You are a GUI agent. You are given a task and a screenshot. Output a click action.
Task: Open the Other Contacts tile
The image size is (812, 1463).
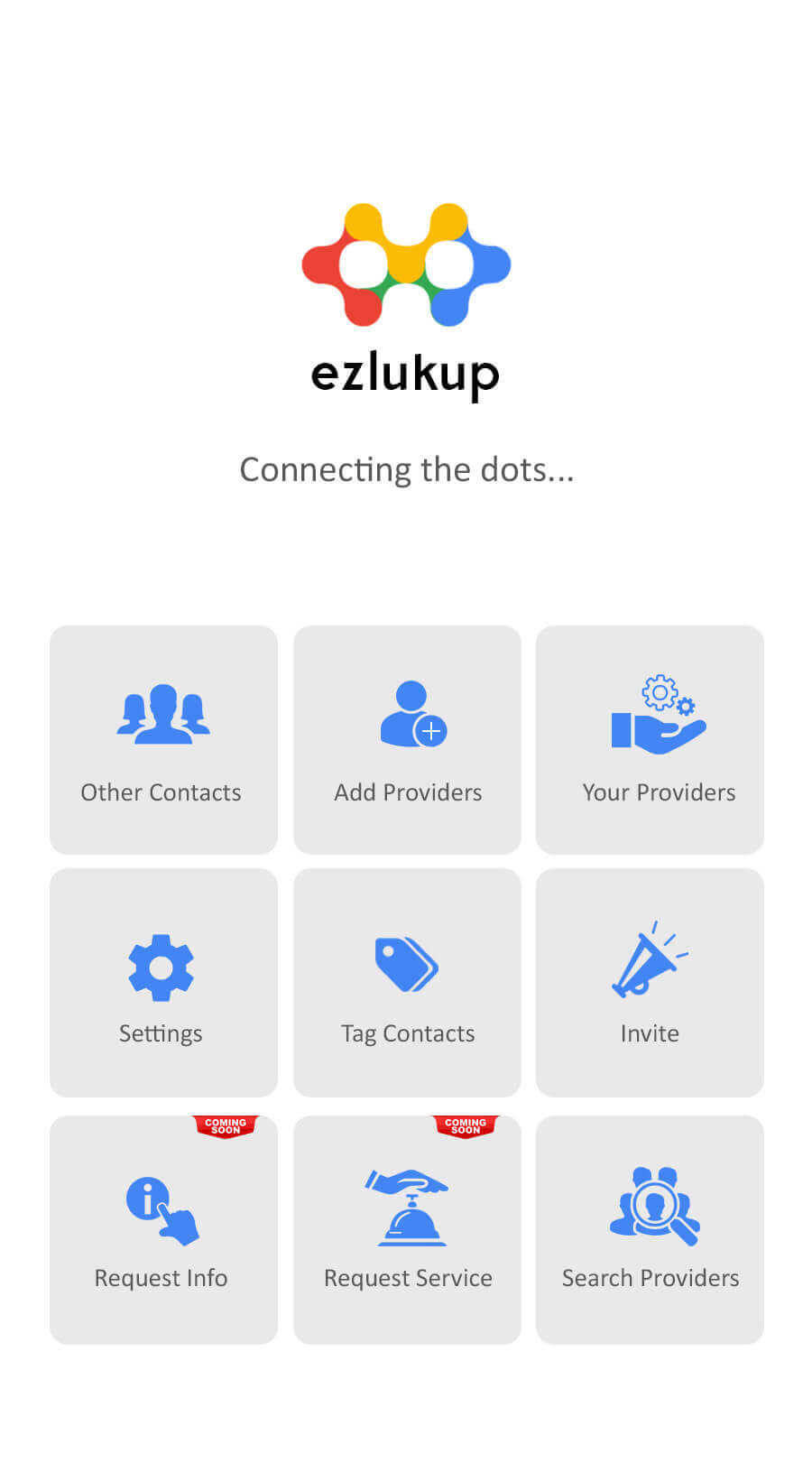[163, 739]
